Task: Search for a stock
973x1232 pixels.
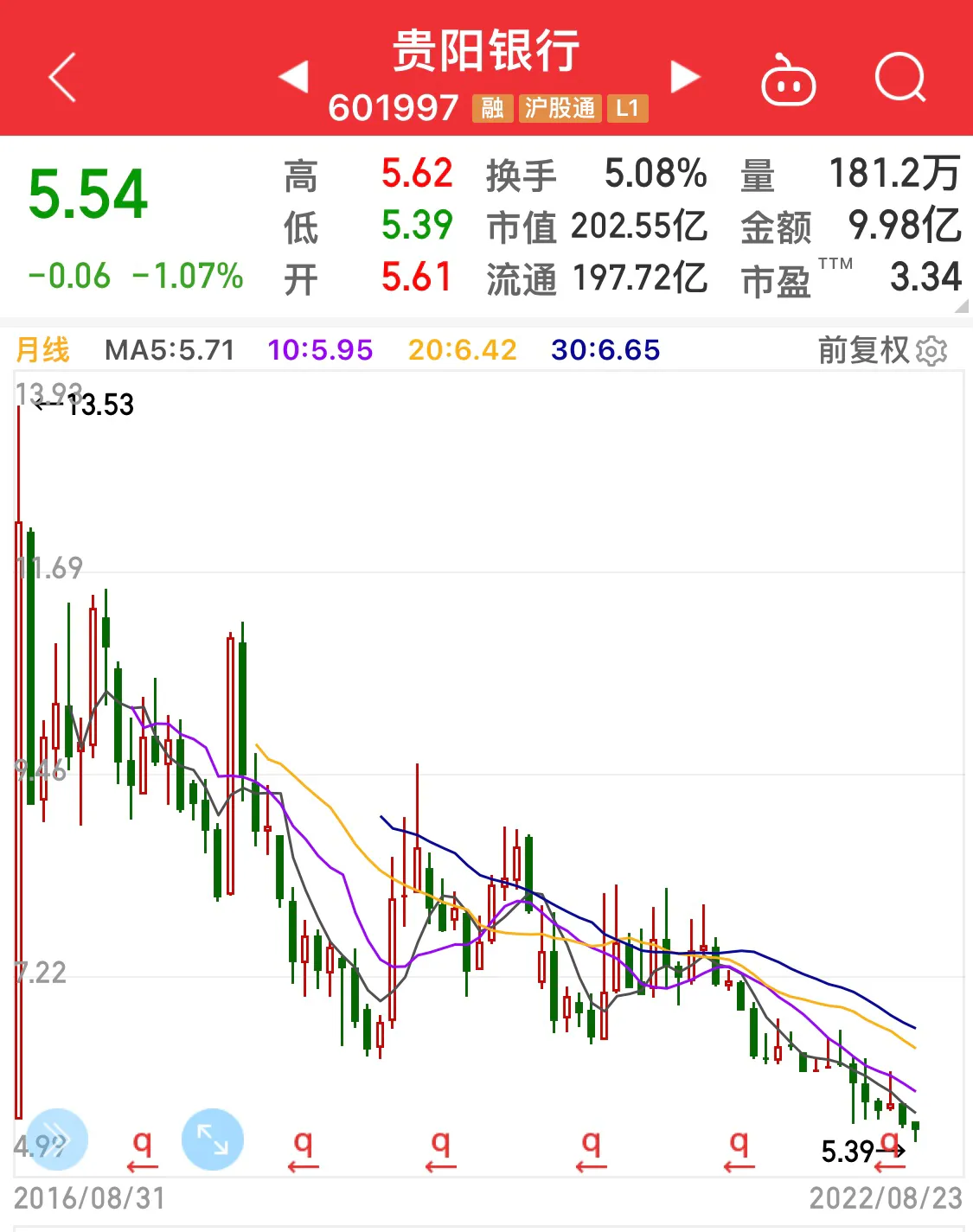Action: (900, 78)
